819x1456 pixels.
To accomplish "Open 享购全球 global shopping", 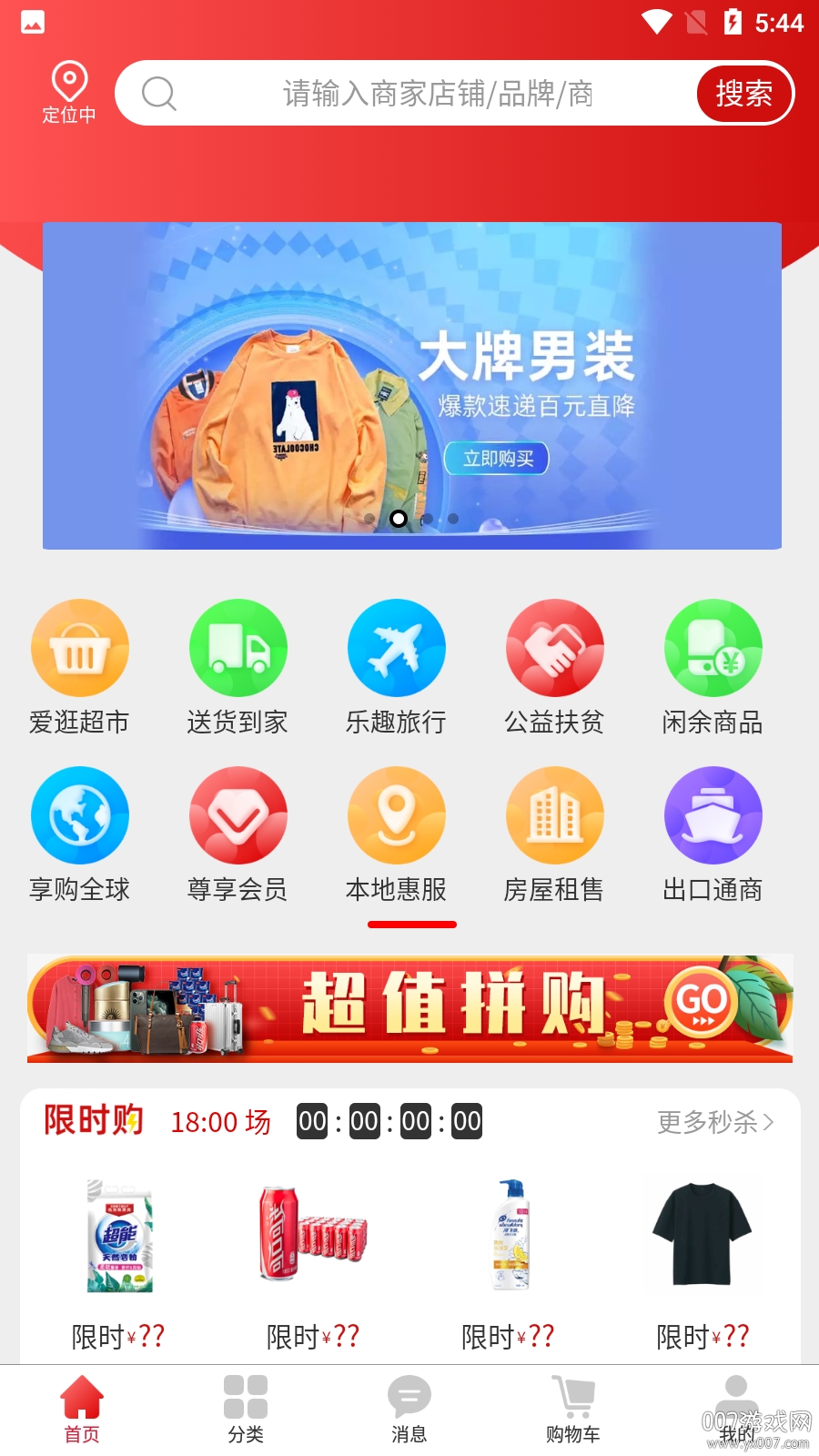I will click(80, 834).
